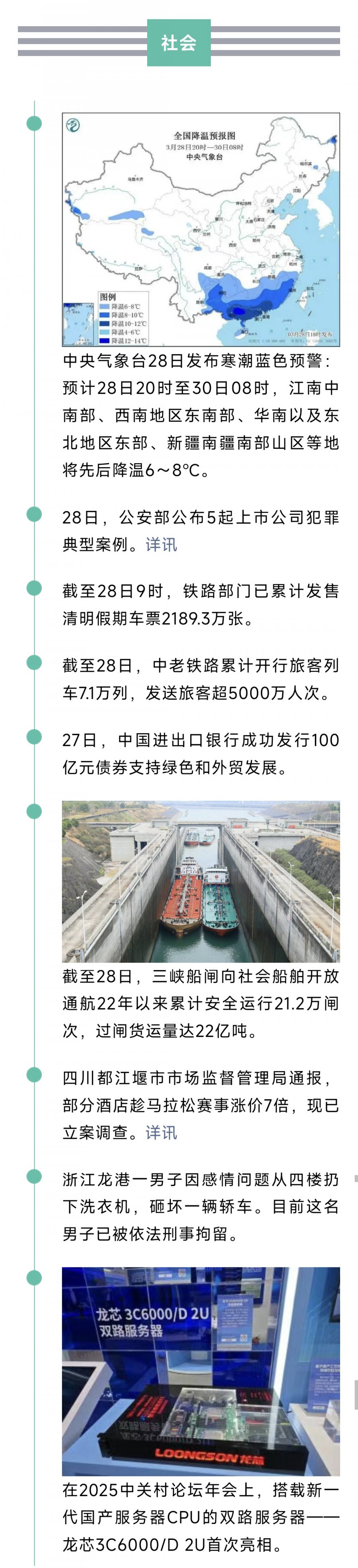
Task: Enlarge the 三峡船闸 ship lock photo
Action: click(201, 881)
